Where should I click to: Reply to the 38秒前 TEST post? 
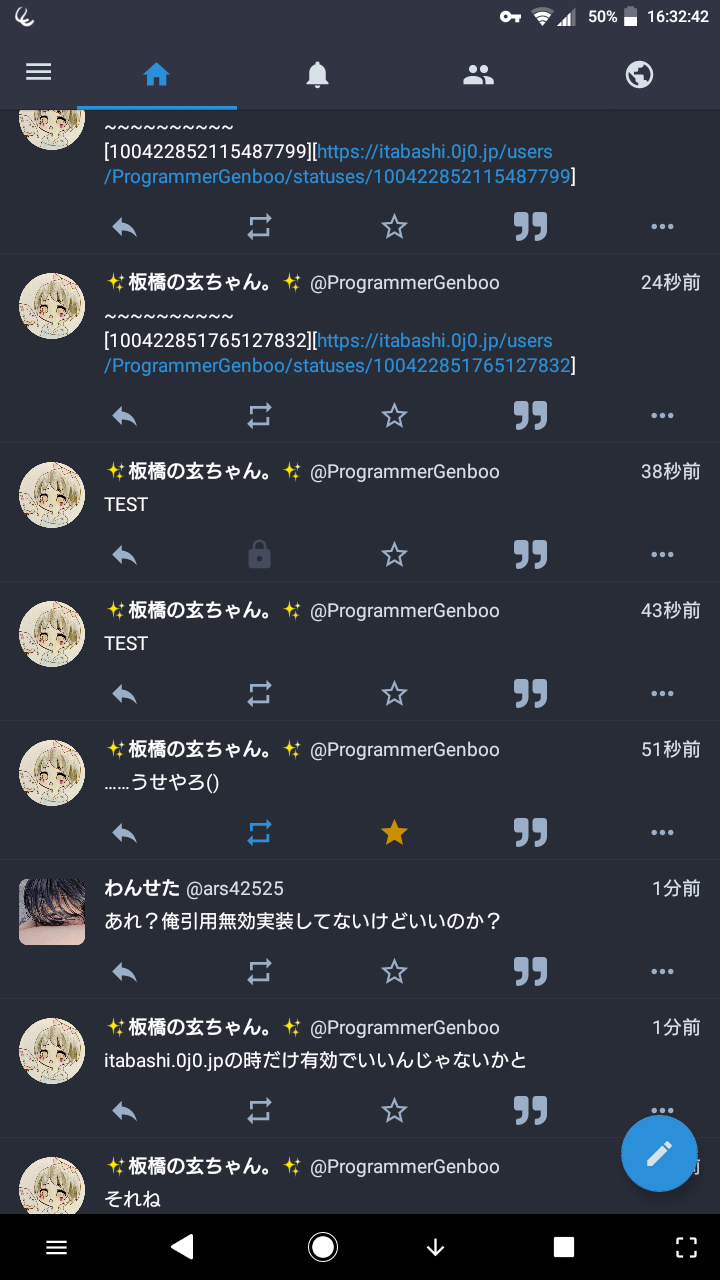point(124,554)
